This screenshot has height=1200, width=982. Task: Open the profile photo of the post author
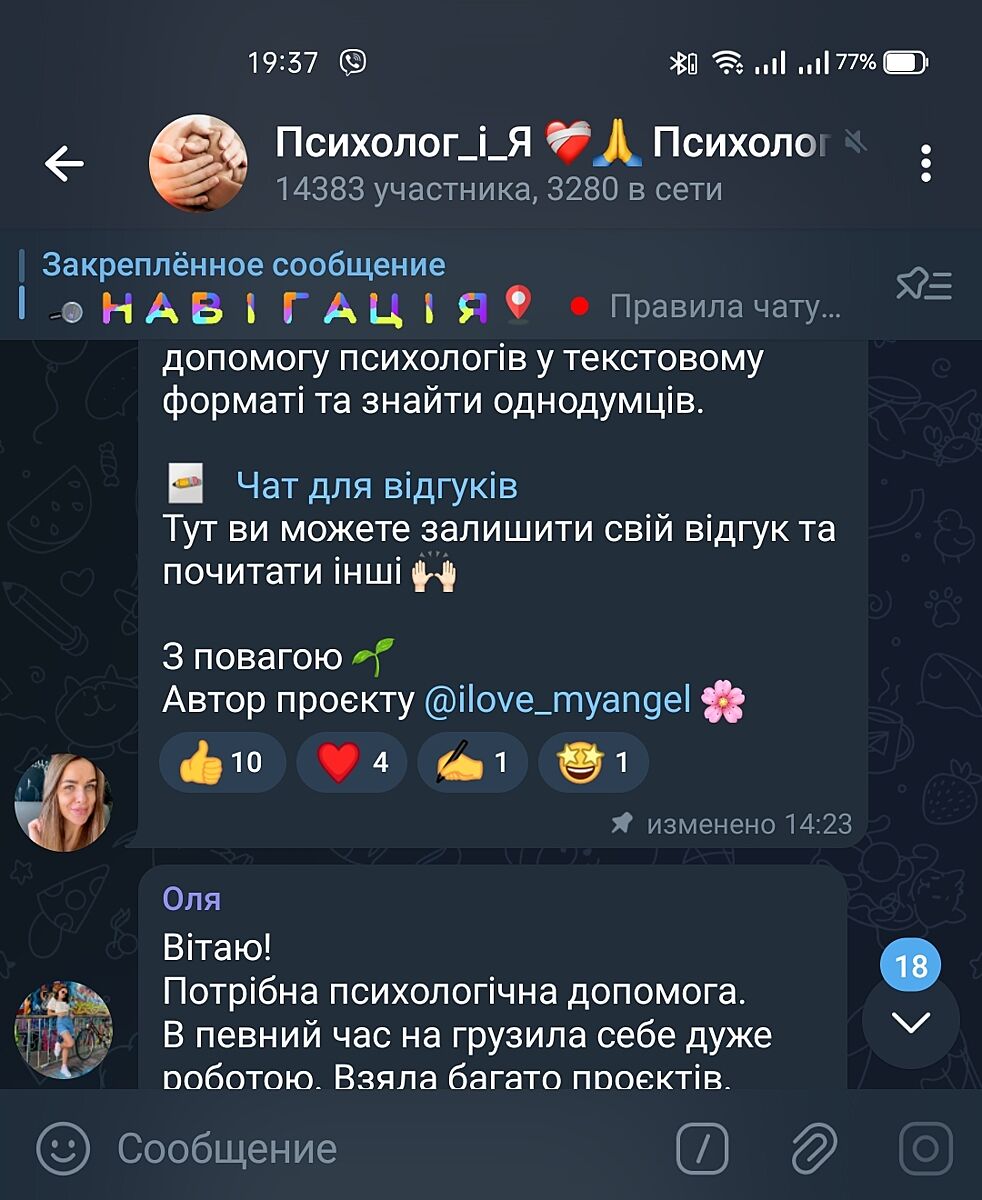(63, 803)
